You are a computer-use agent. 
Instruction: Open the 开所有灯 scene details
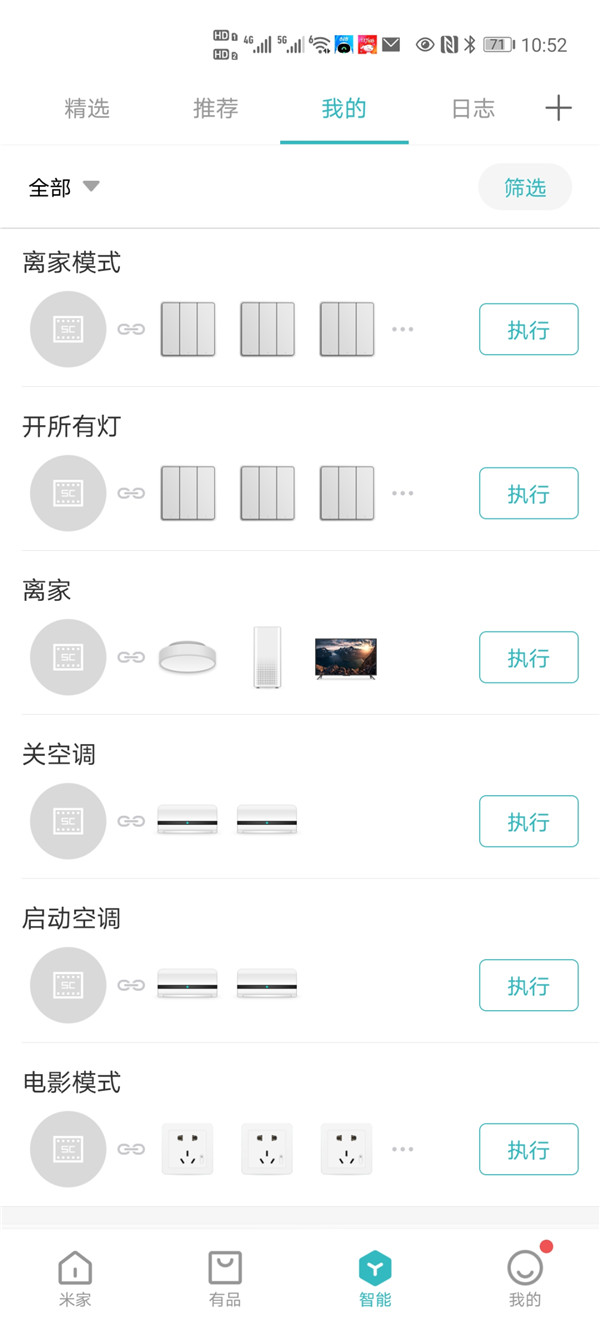tap(72, 427)
